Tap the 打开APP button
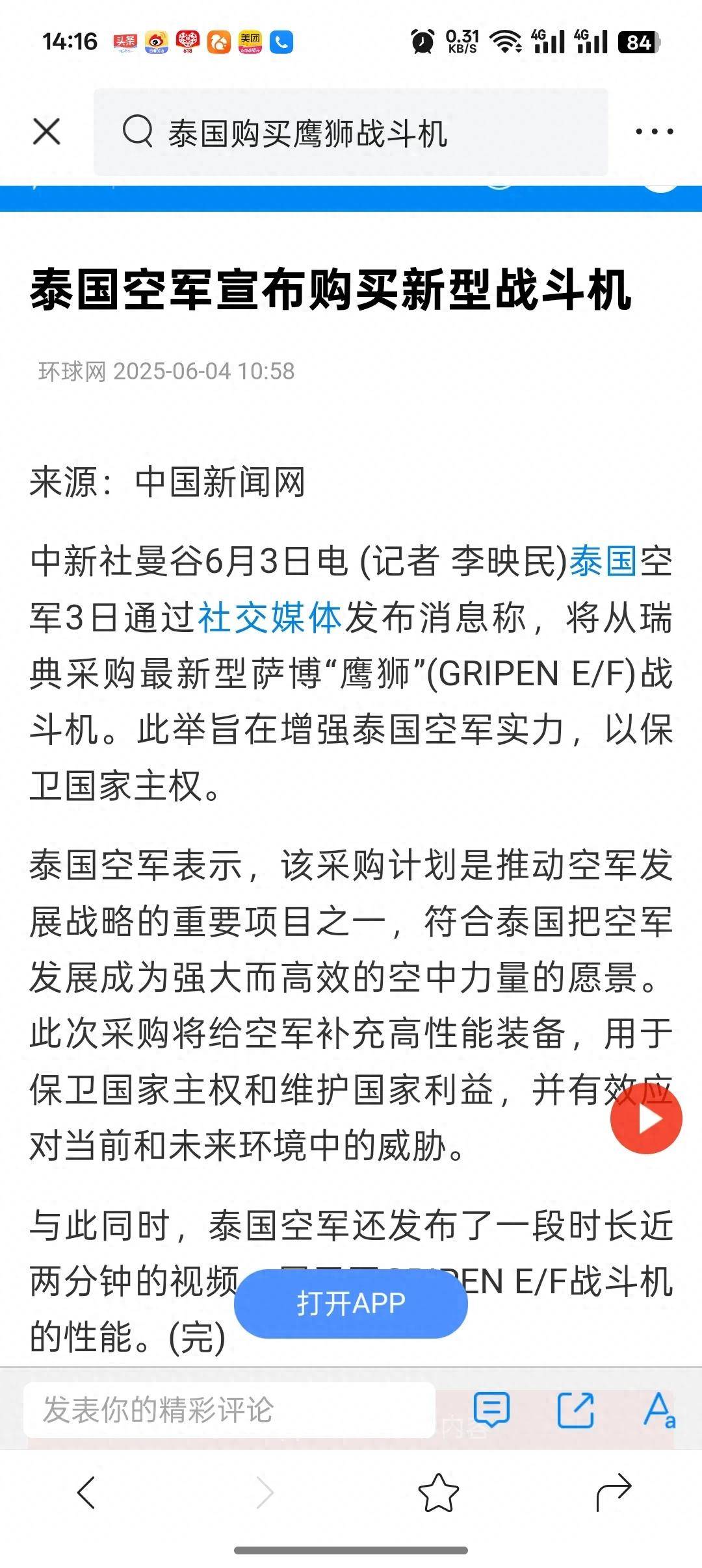Image resolution: width=702 pixels, height=1568 pixels. pos(351,1304)
